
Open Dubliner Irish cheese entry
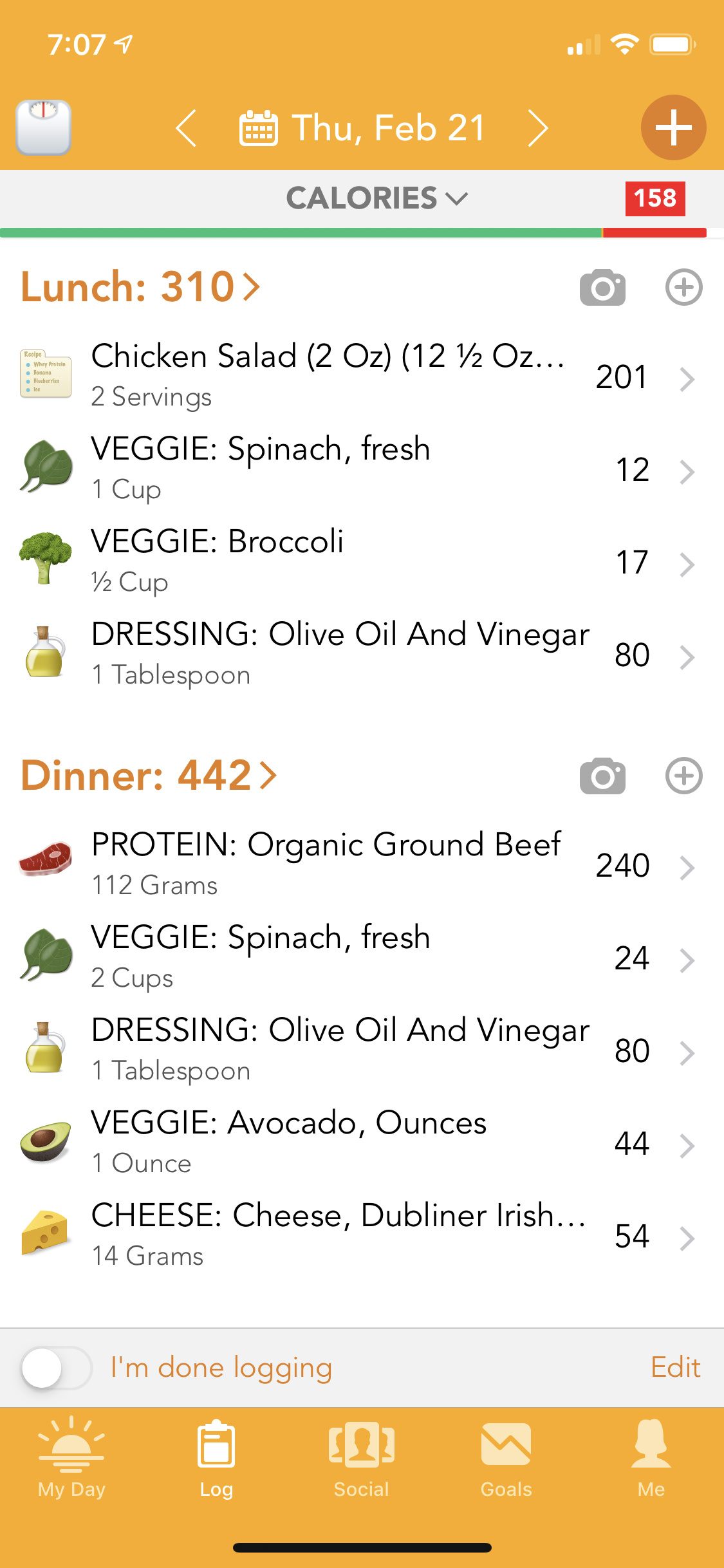[362, 1236]
